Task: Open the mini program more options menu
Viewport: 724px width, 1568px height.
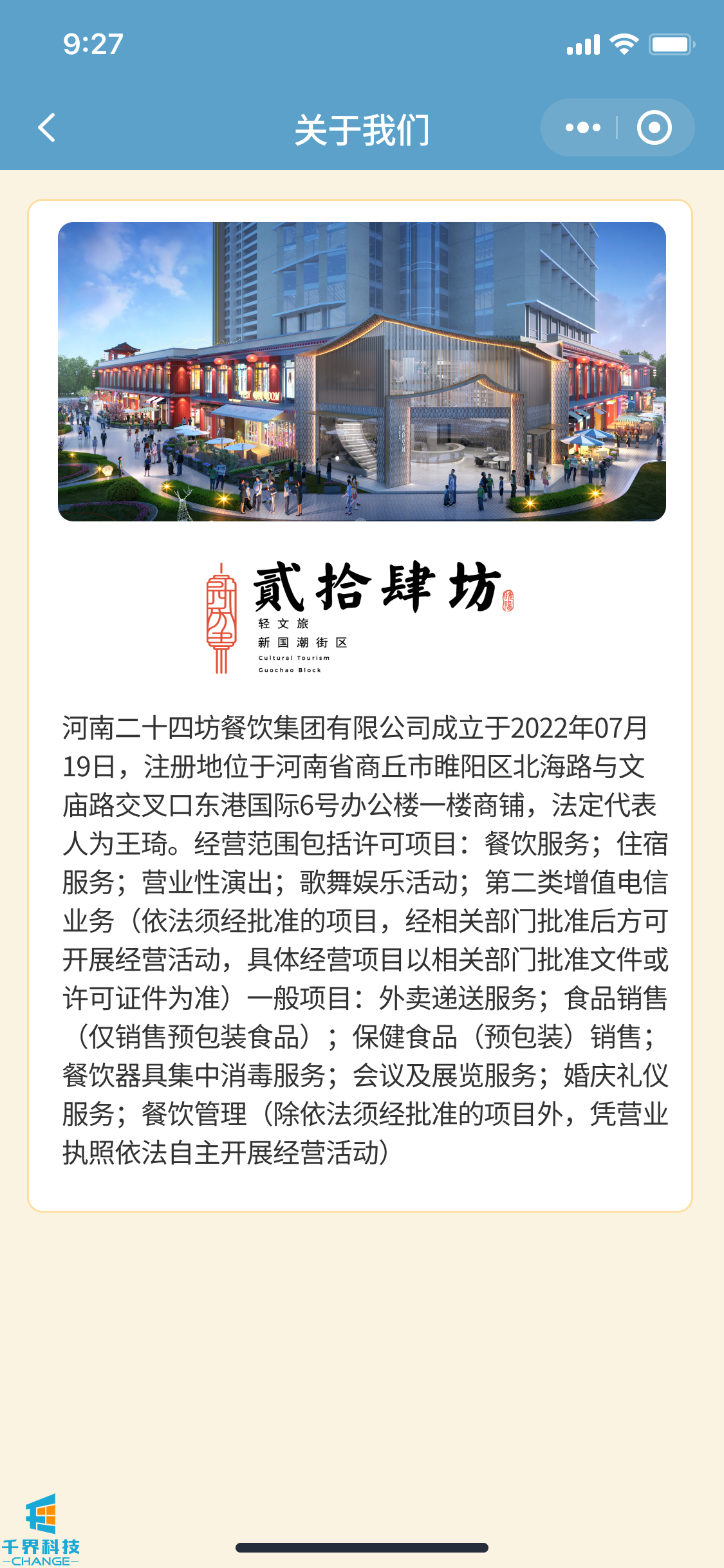Action: pyautogui.click(x=582, y=127)
